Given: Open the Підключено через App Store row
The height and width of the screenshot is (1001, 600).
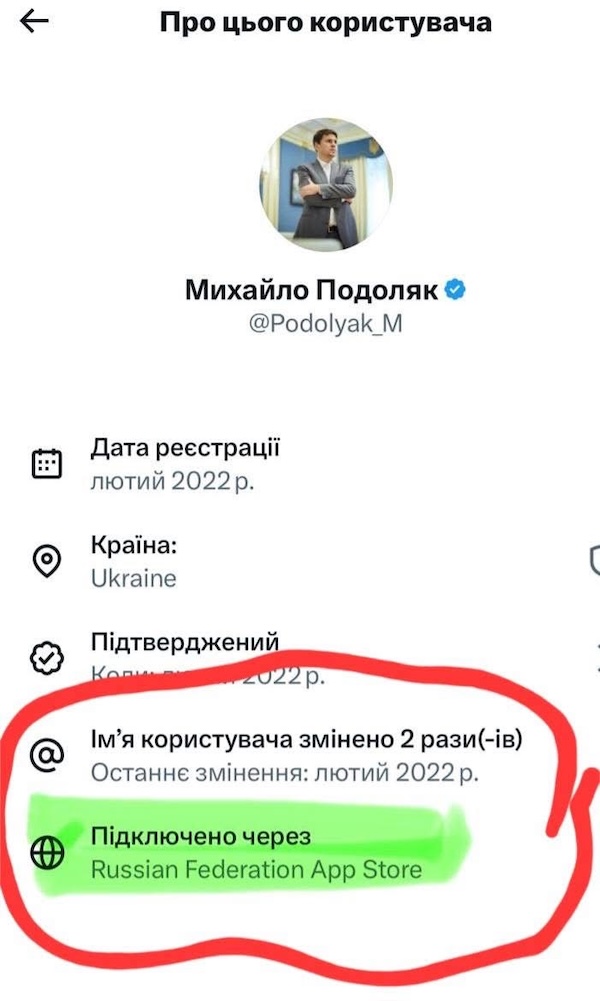Looking at the screenshot, I should 256,853.
